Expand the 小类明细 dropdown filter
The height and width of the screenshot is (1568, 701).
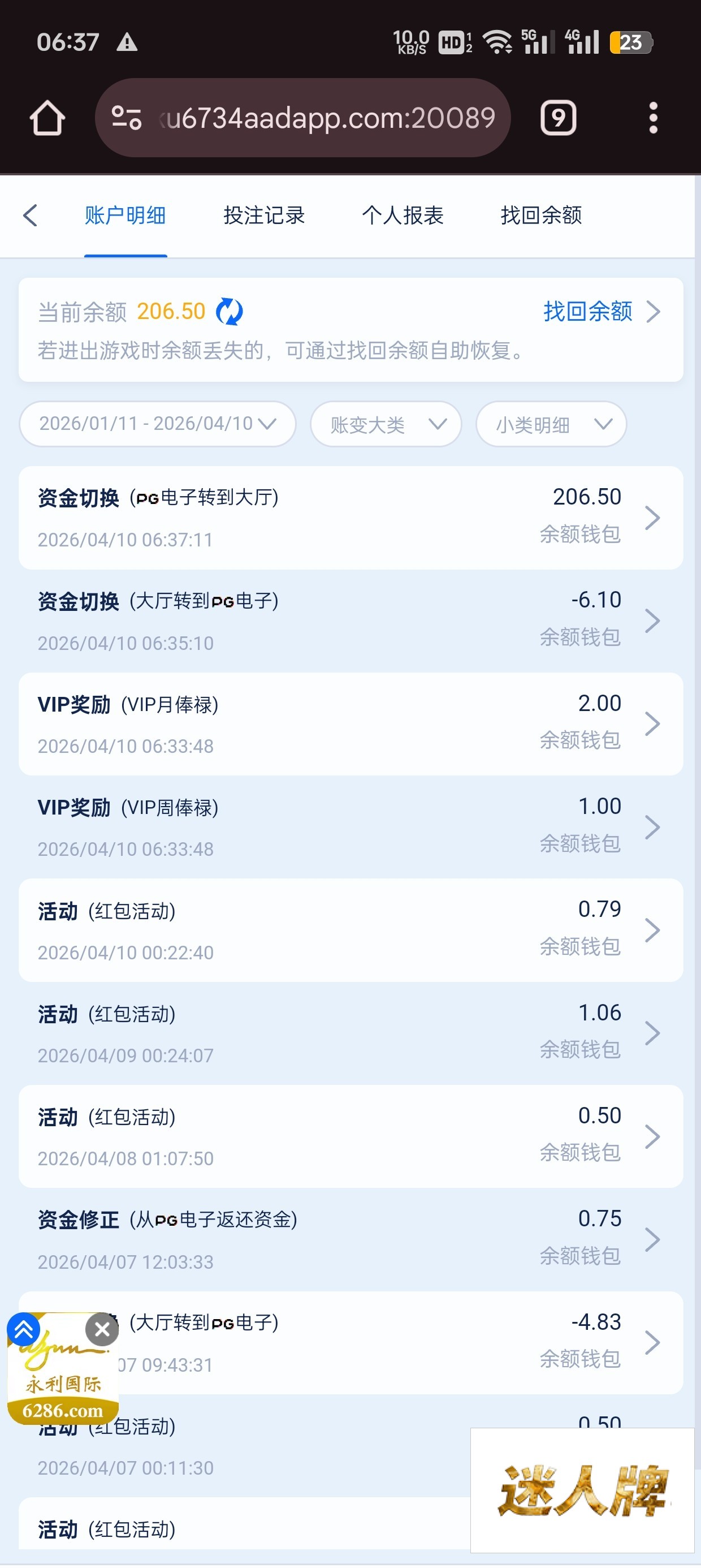(x=551, y=424)
